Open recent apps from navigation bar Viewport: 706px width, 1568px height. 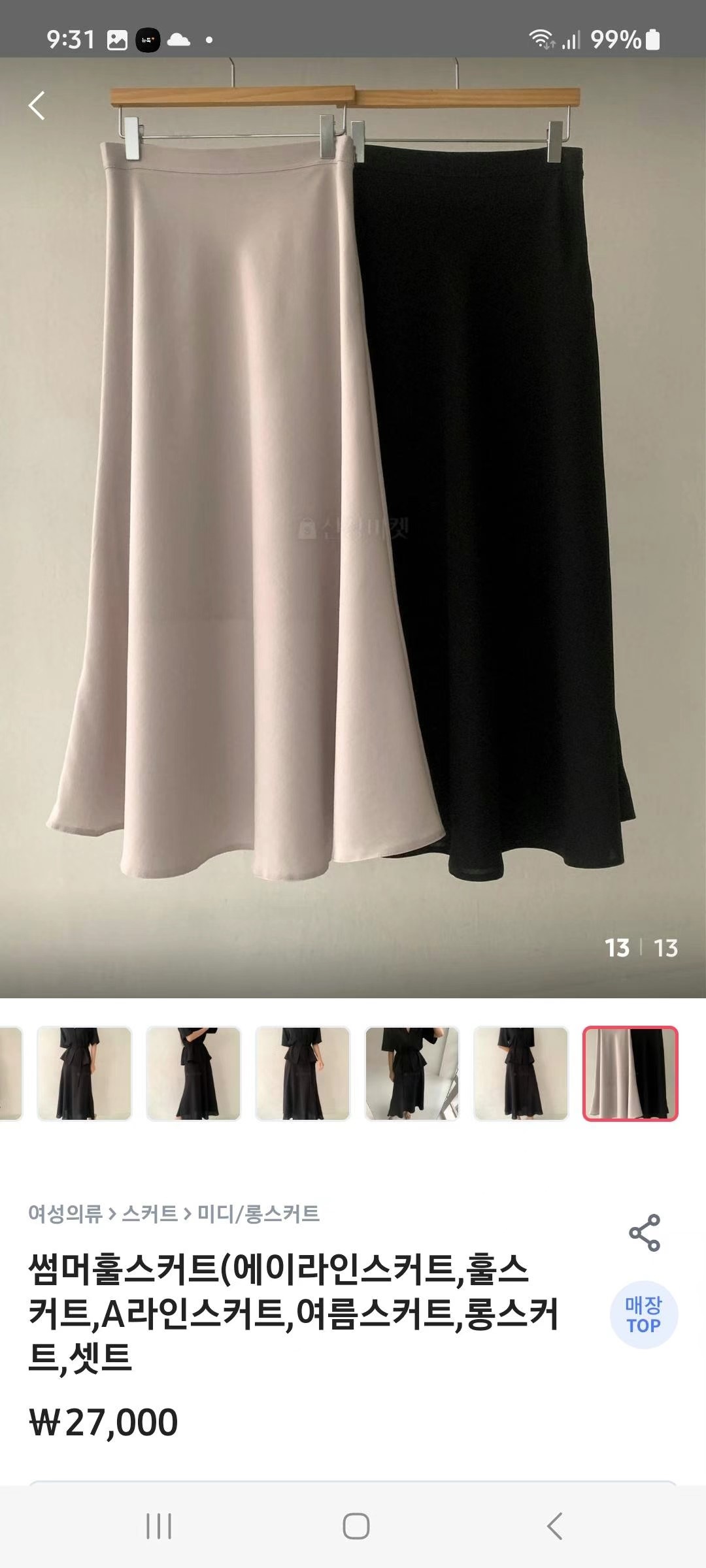[x=159, y=1527]
